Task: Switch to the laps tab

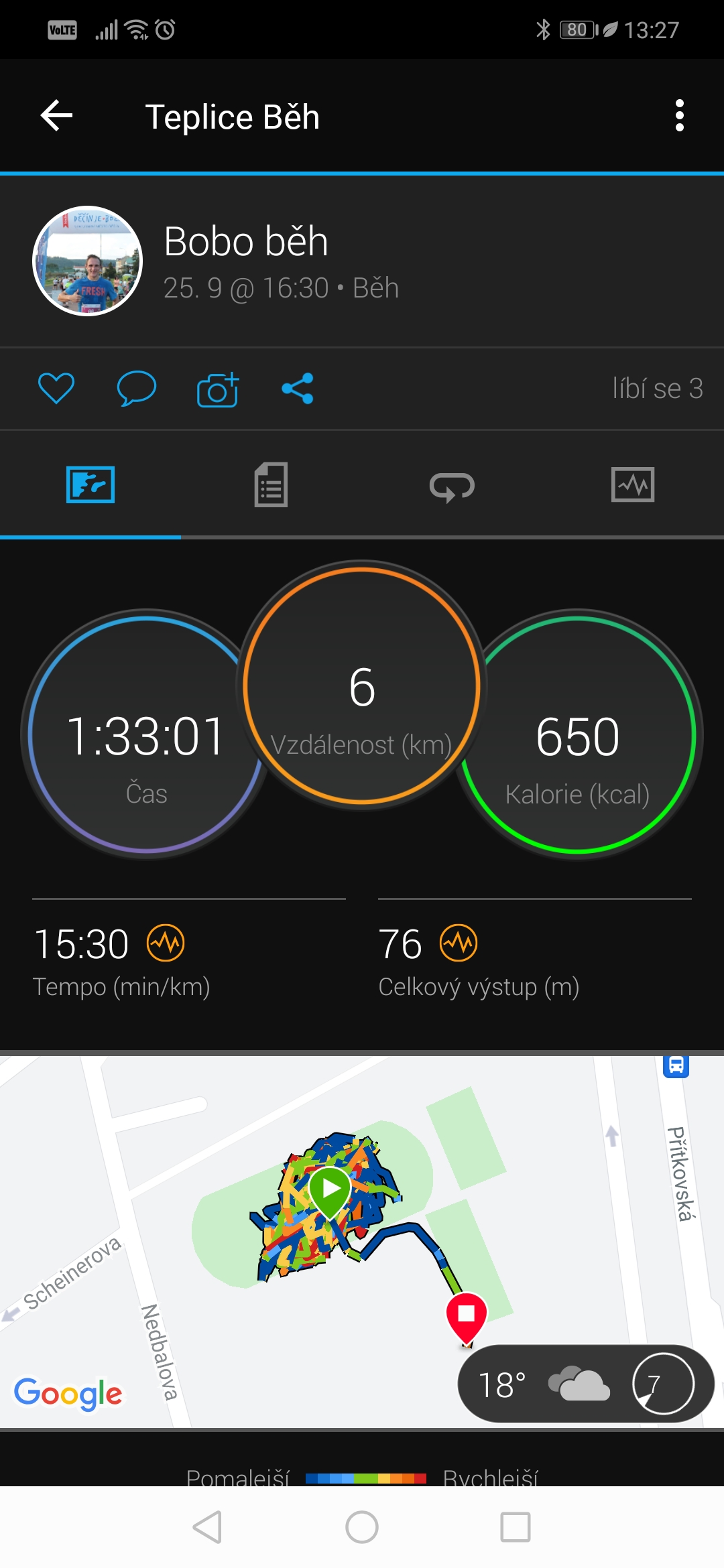Action: [452, 486]
